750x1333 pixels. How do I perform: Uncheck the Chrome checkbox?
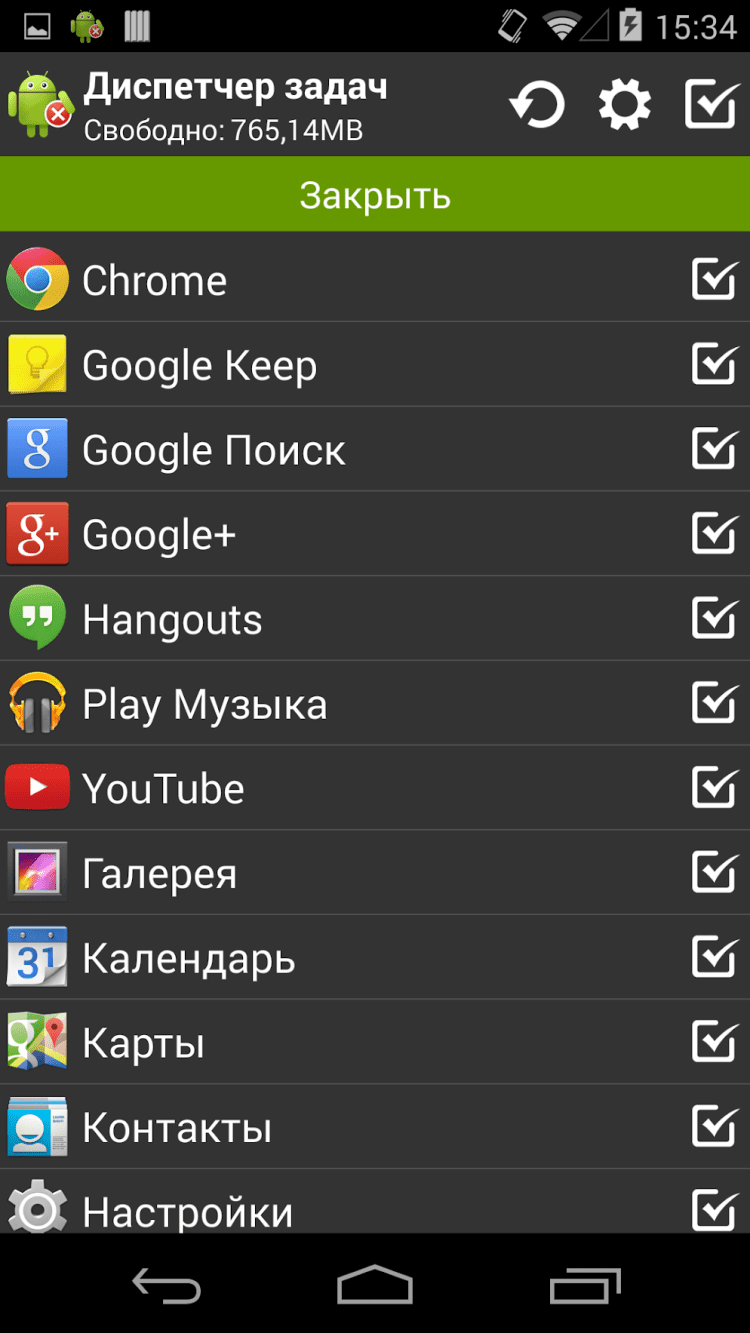(714, 280)
